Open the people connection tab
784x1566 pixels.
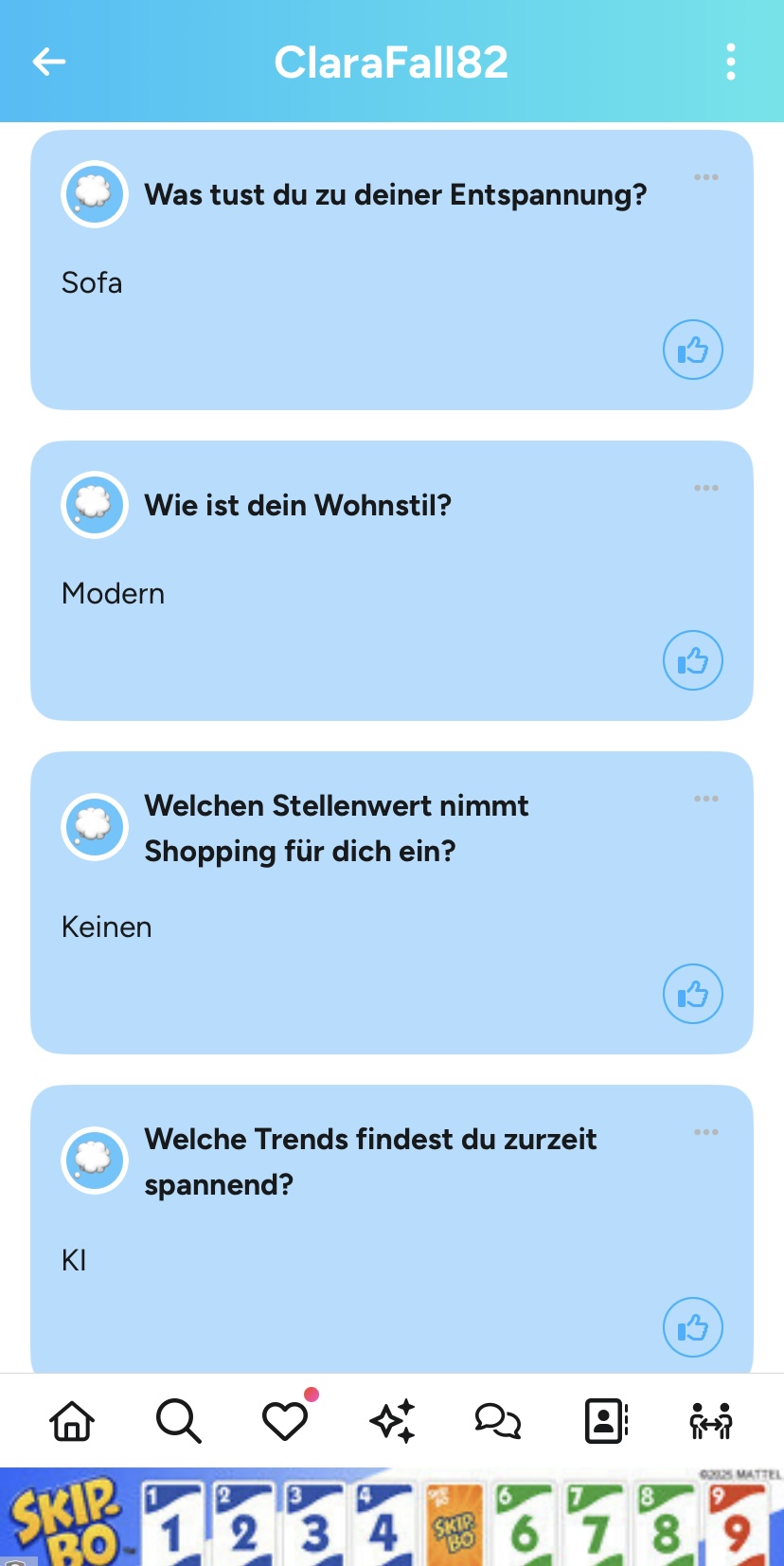click(x=711, y=1420)
